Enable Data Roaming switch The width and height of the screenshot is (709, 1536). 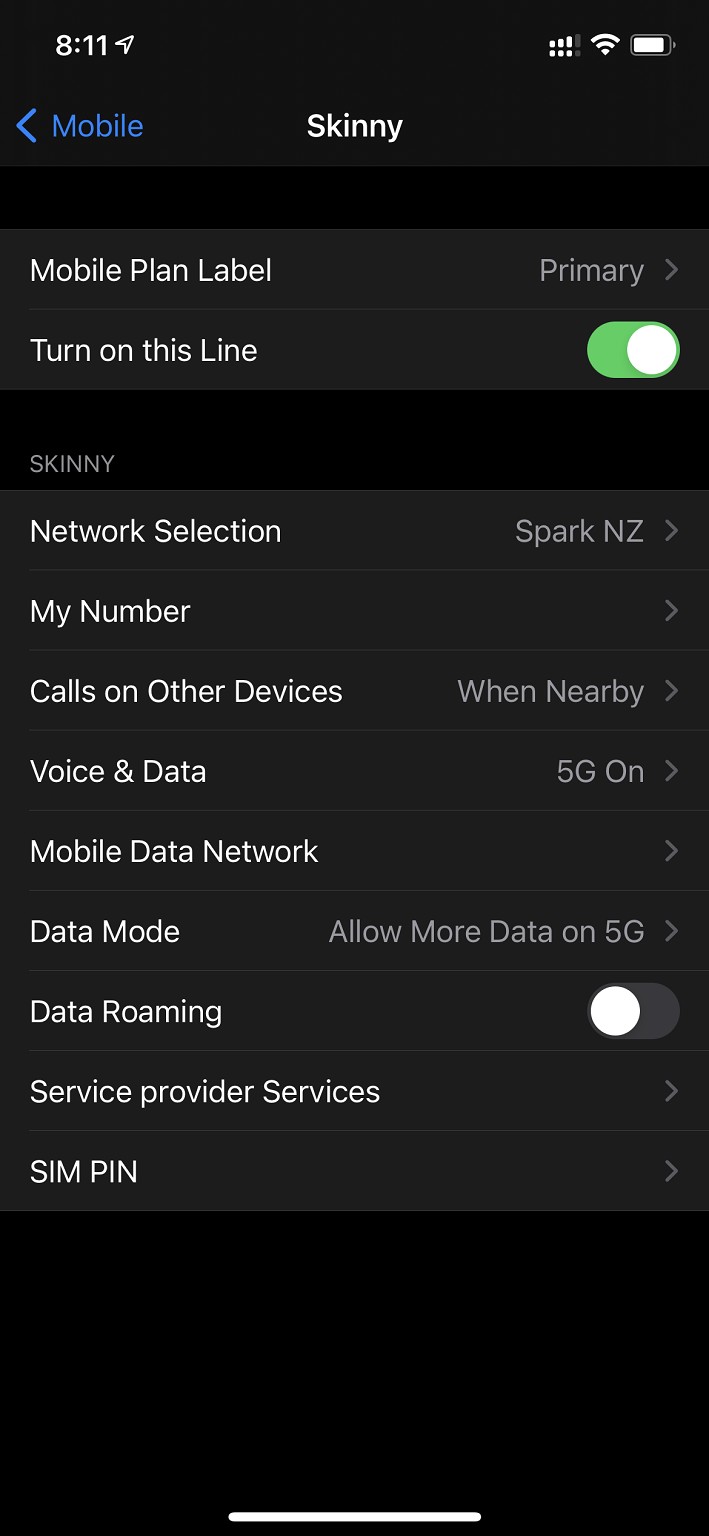(632, 1011)
